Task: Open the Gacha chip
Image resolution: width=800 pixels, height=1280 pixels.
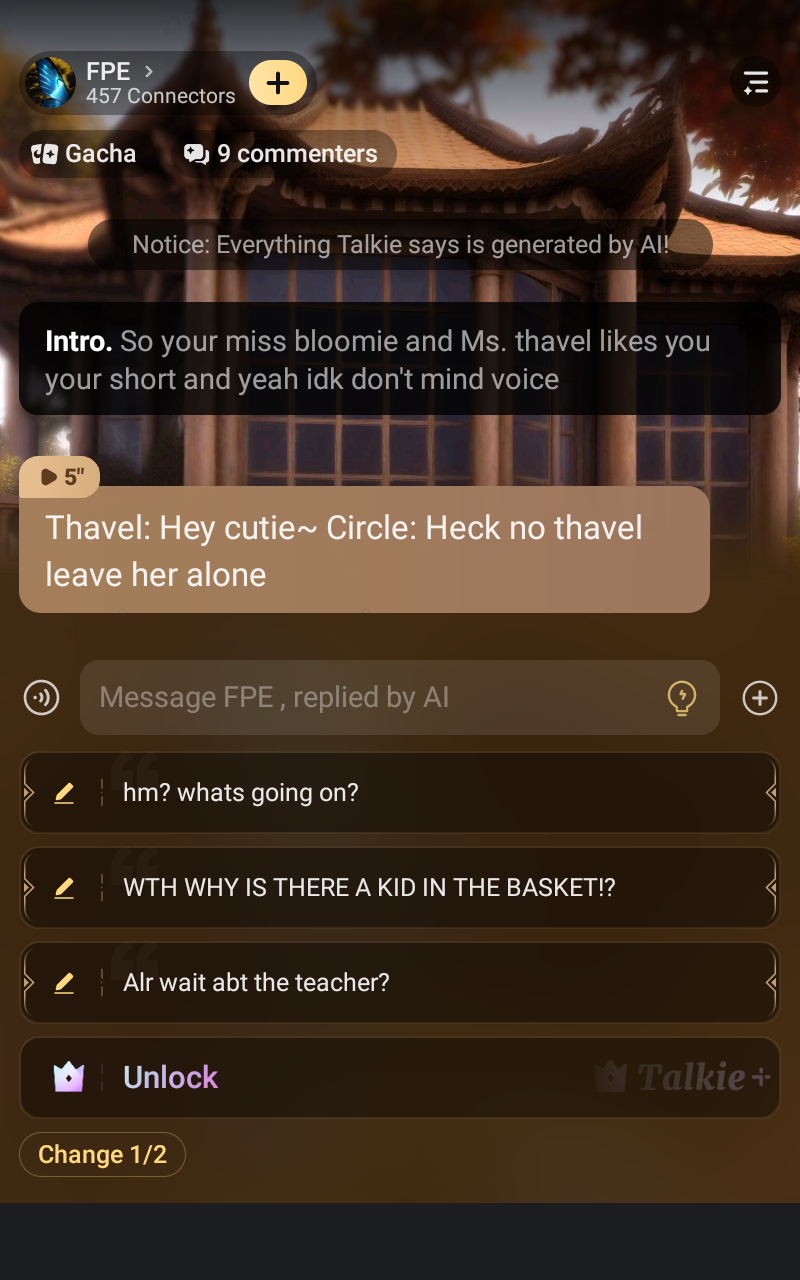Action: coord(84,154)
